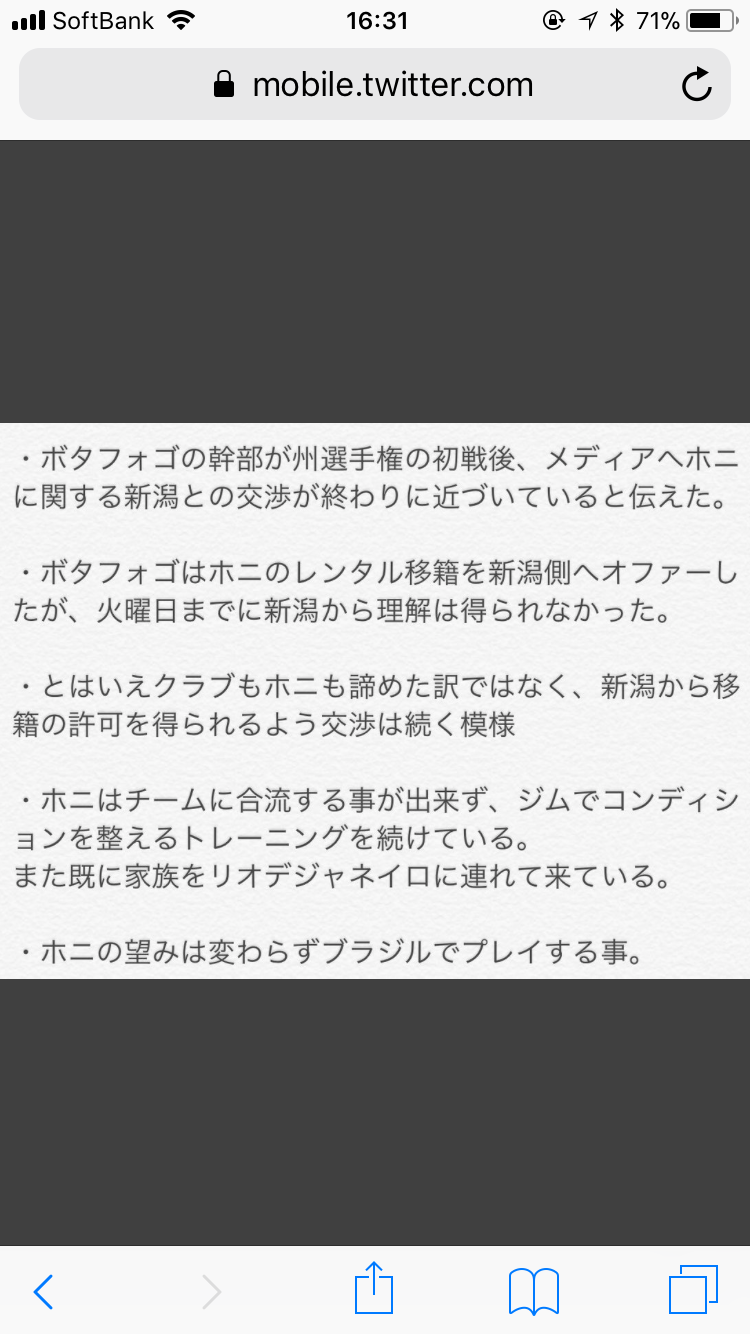Open the share sheet
The image size is (750, 1334).
[x=374, y=1289]
